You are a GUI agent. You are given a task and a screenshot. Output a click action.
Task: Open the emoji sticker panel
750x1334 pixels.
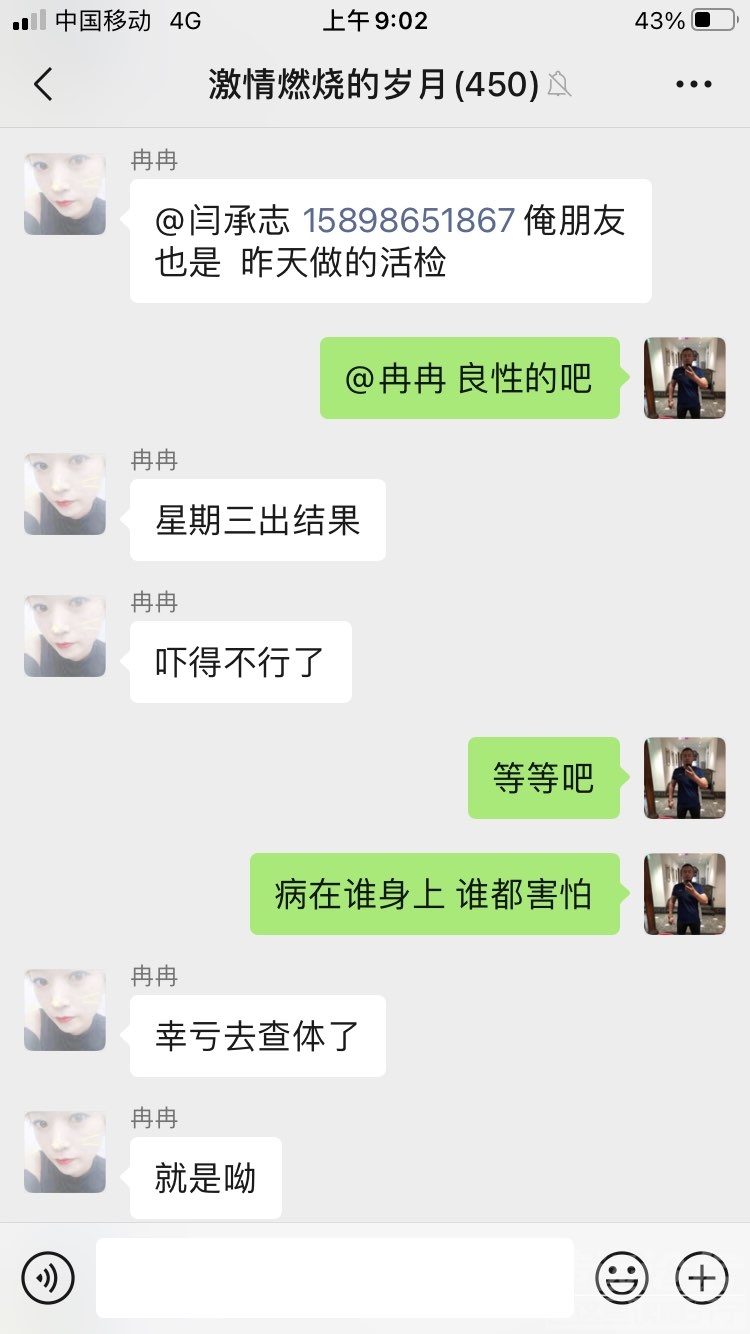(621, 1277)
